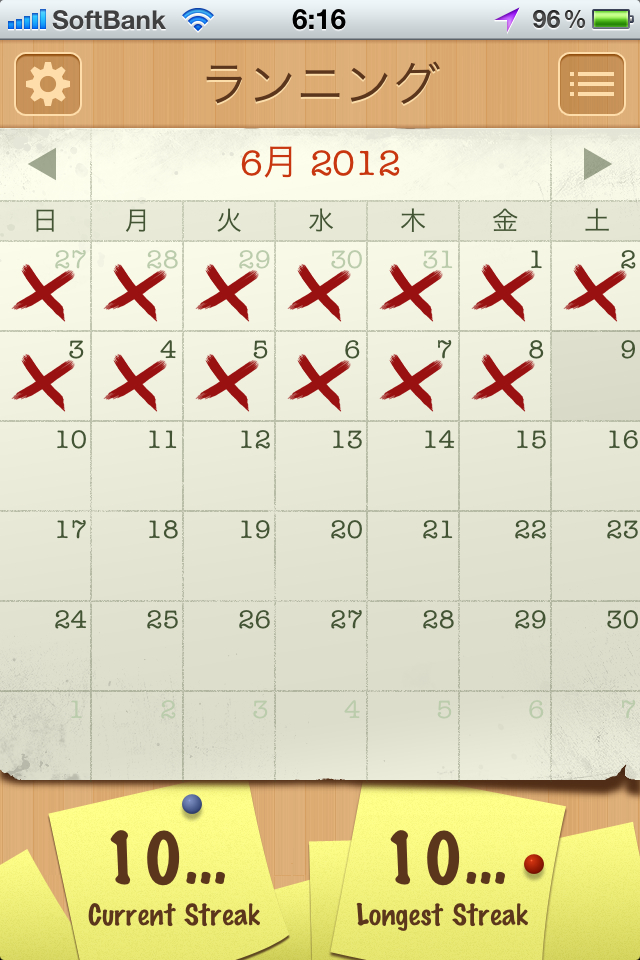The width and height of the screenshot is (640, 960).
Task: Tap June 30 on the calendar
Action: [596, 646]
